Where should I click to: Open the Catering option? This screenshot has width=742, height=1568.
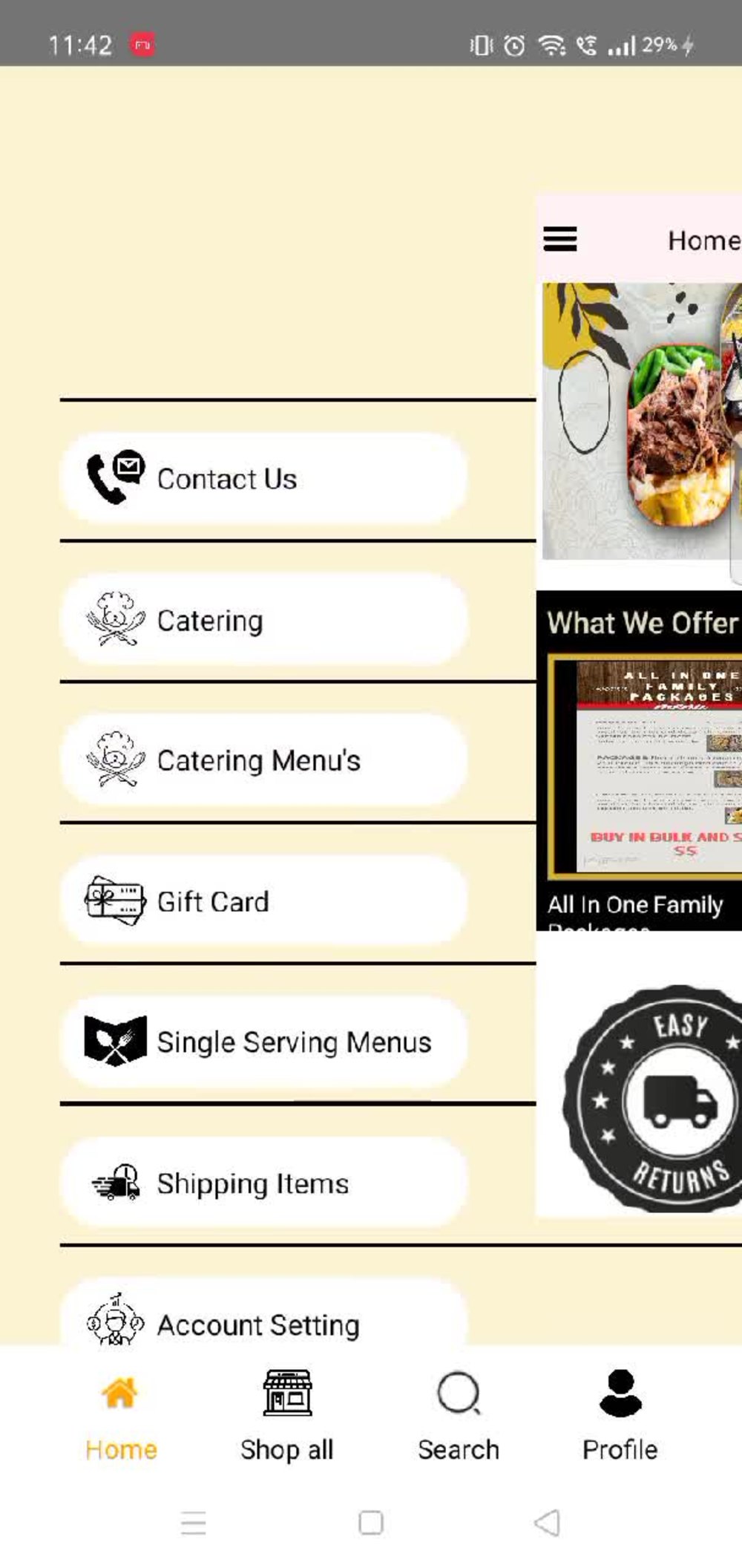tap(263, 620)
